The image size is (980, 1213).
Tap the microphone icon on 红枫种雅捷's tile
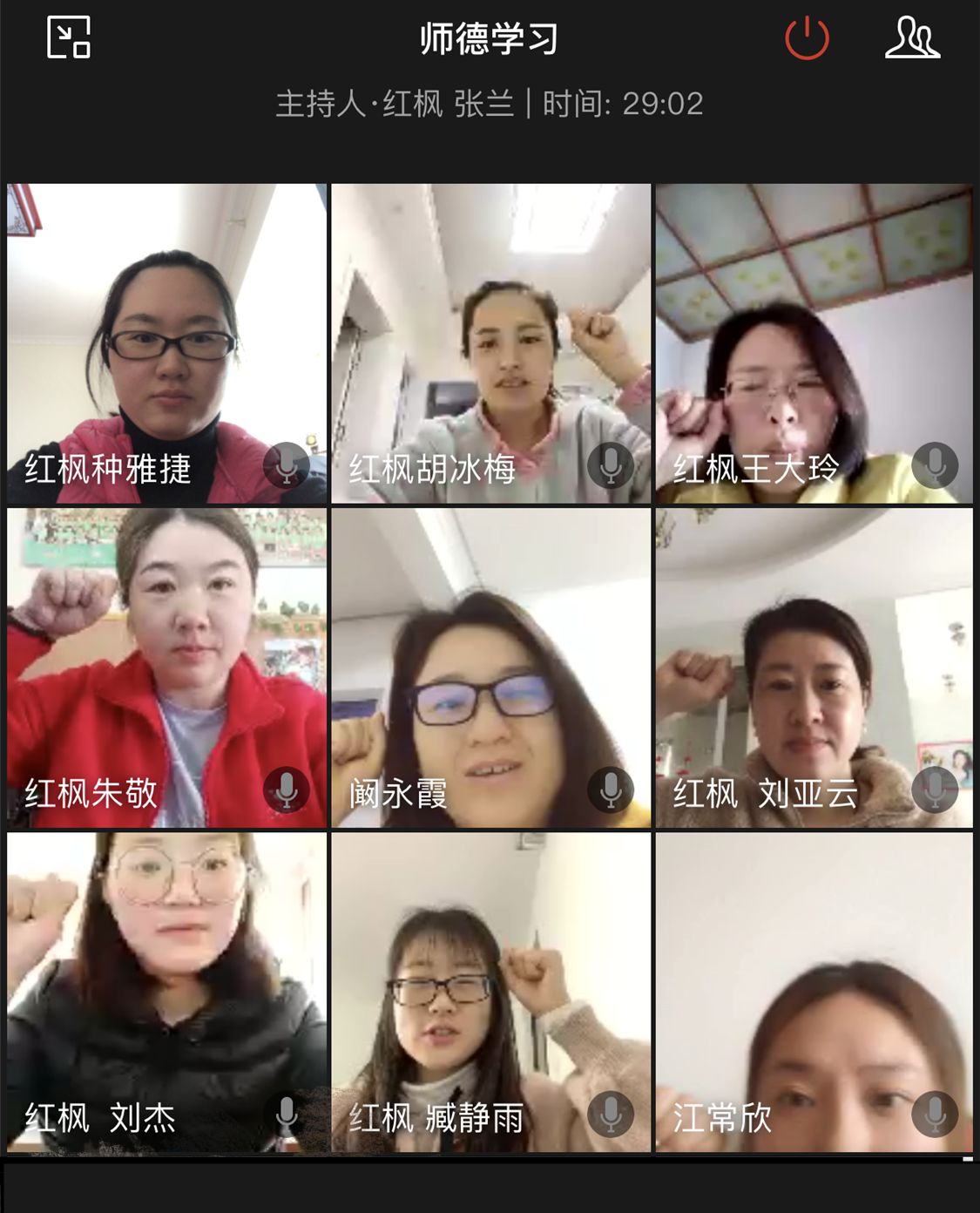[287, 466]
